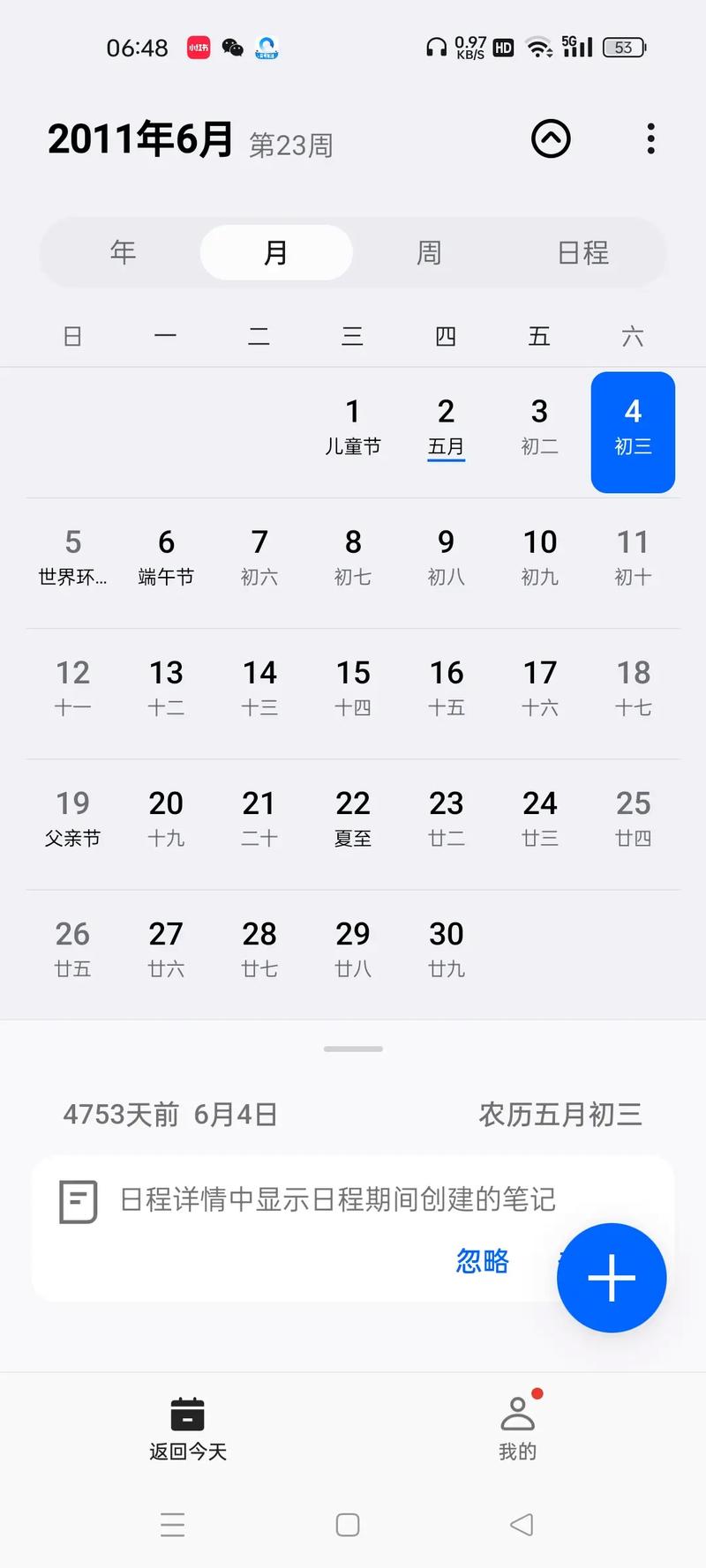Pick June 15 on the calendar
The image size is (706, 1568).
click(x=353, y=689)
